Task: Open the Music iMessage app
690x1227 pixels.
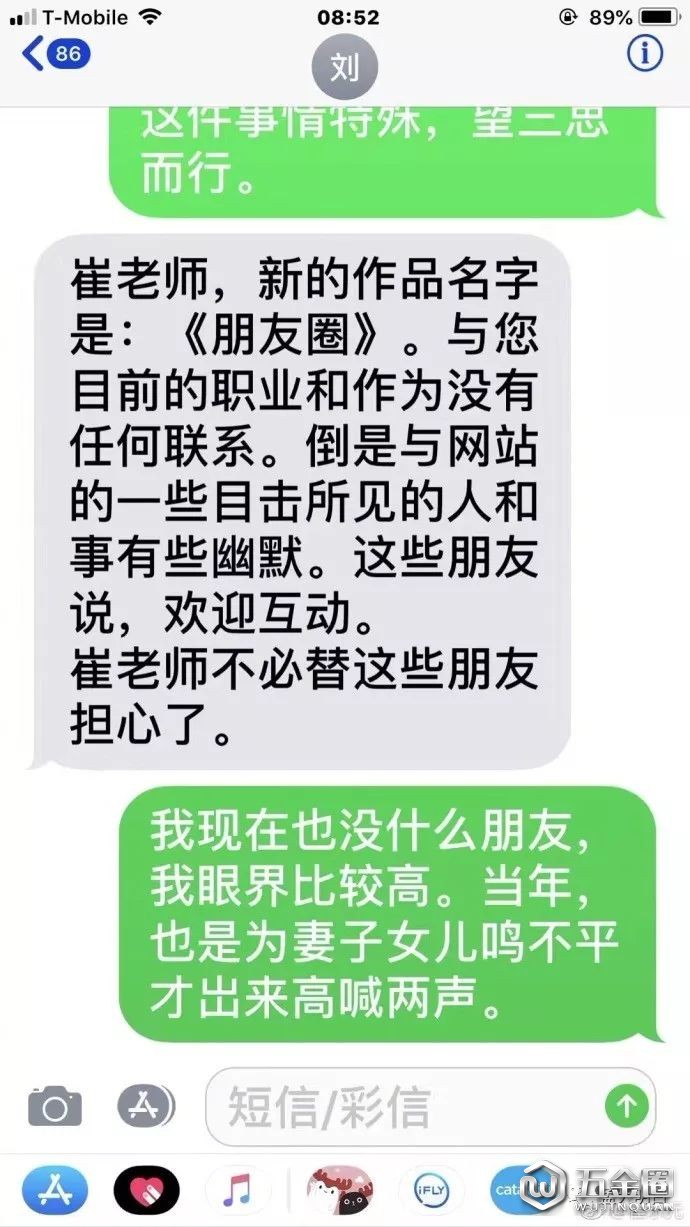Action: [237, 1190]
